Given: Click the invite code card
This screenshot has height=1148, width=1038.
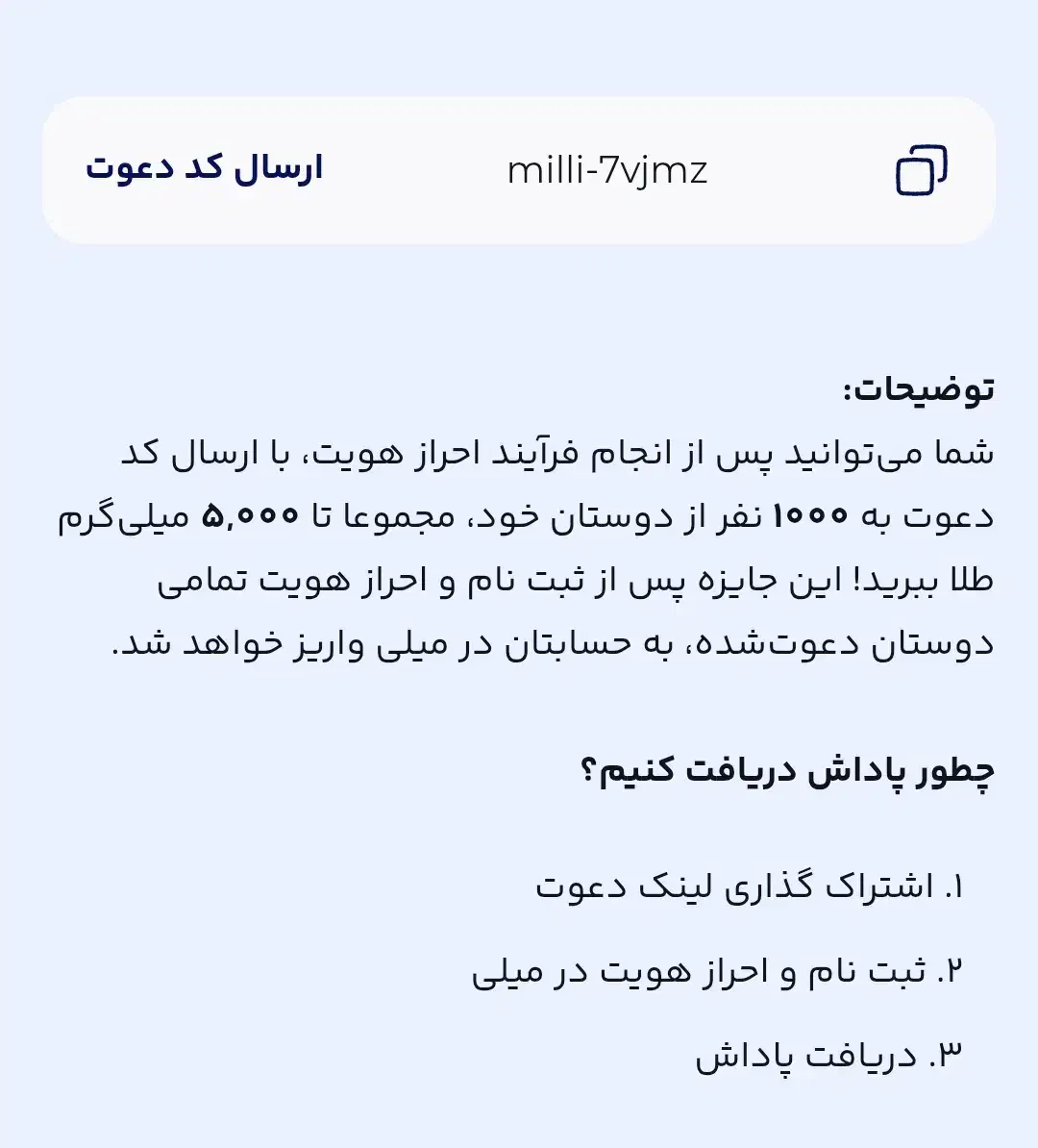Looking at the screenshot, I should 519,169.
